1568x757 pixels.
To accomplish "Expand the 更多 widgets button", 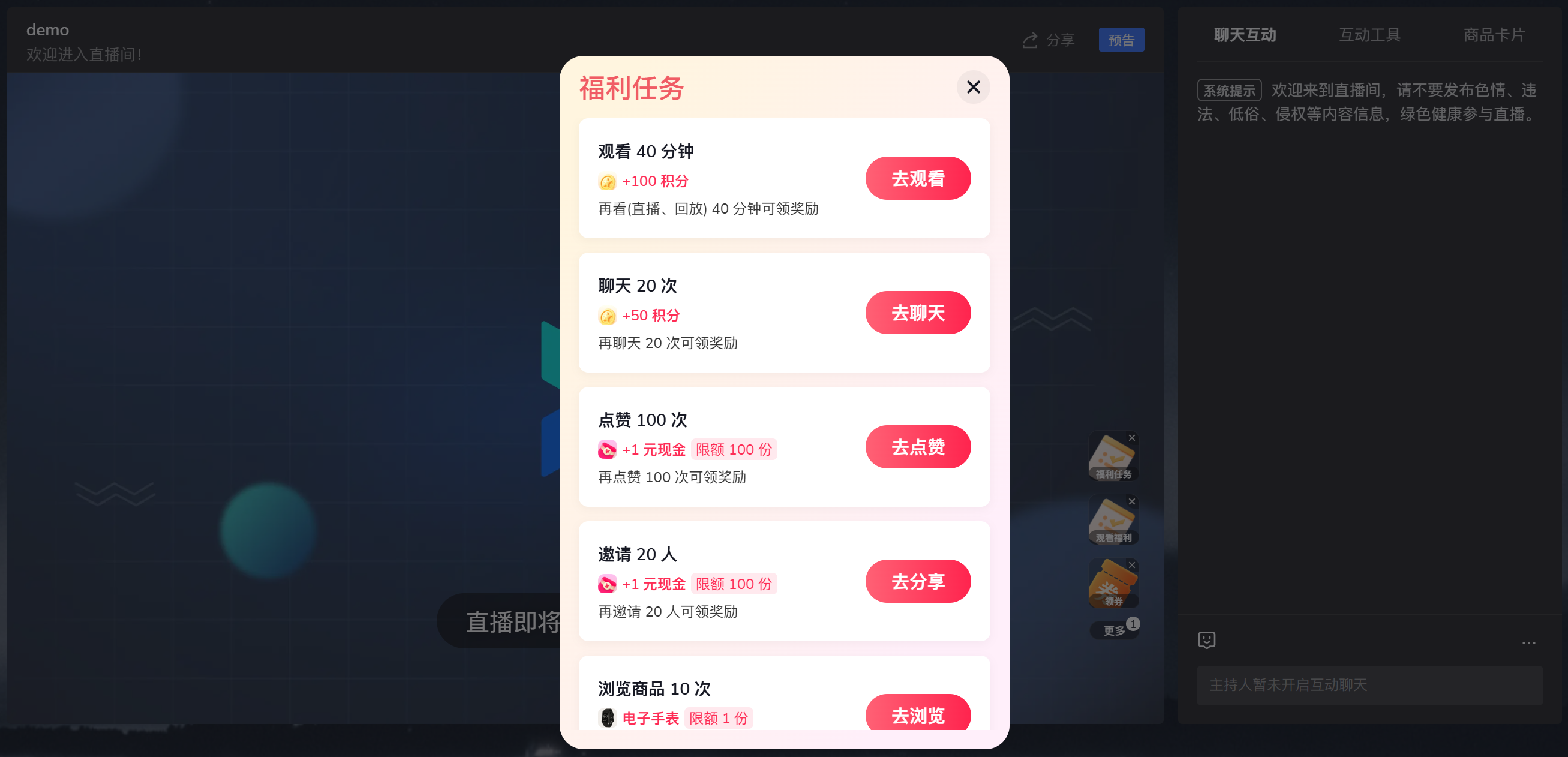I will point(1114,630).
